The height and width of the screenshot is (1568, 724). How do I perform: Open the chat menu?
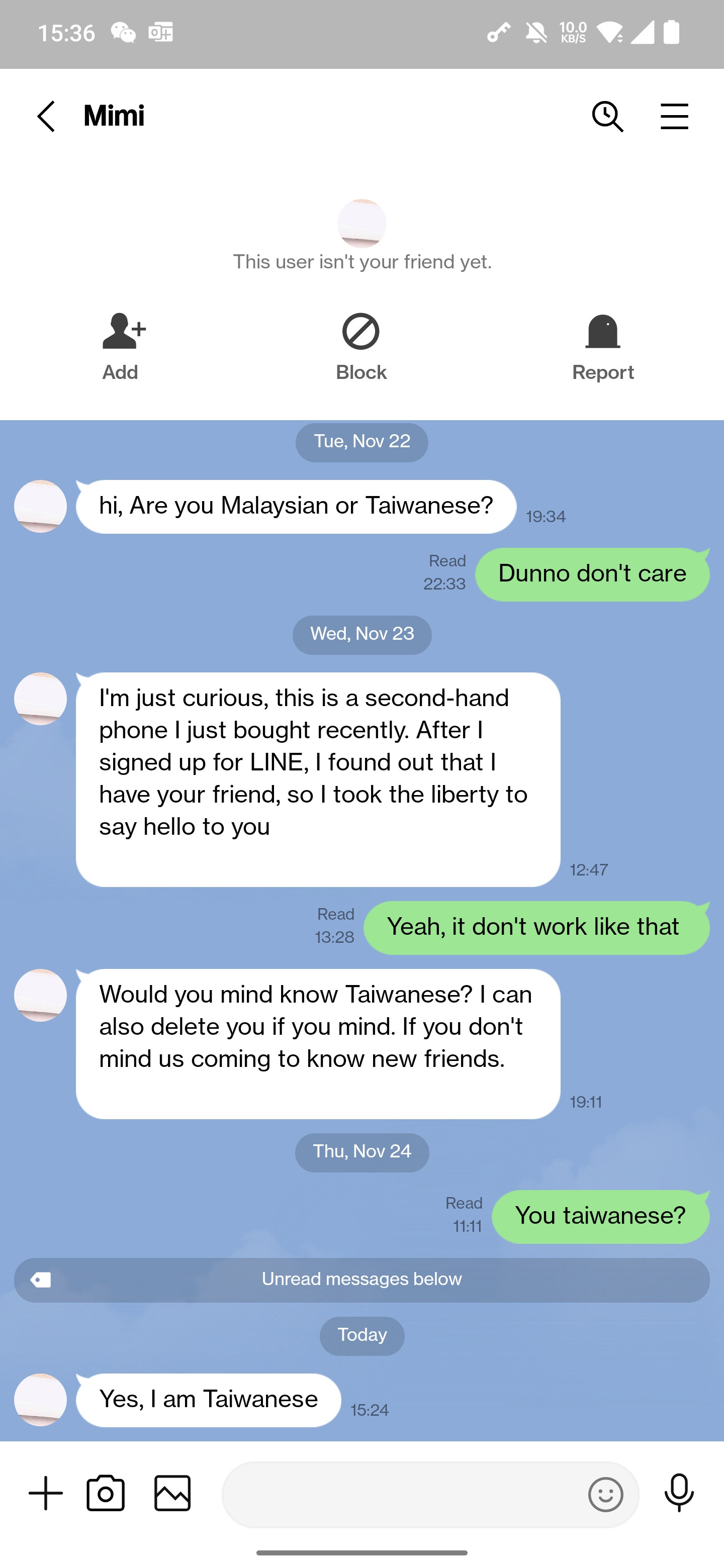tap(674, 116)
